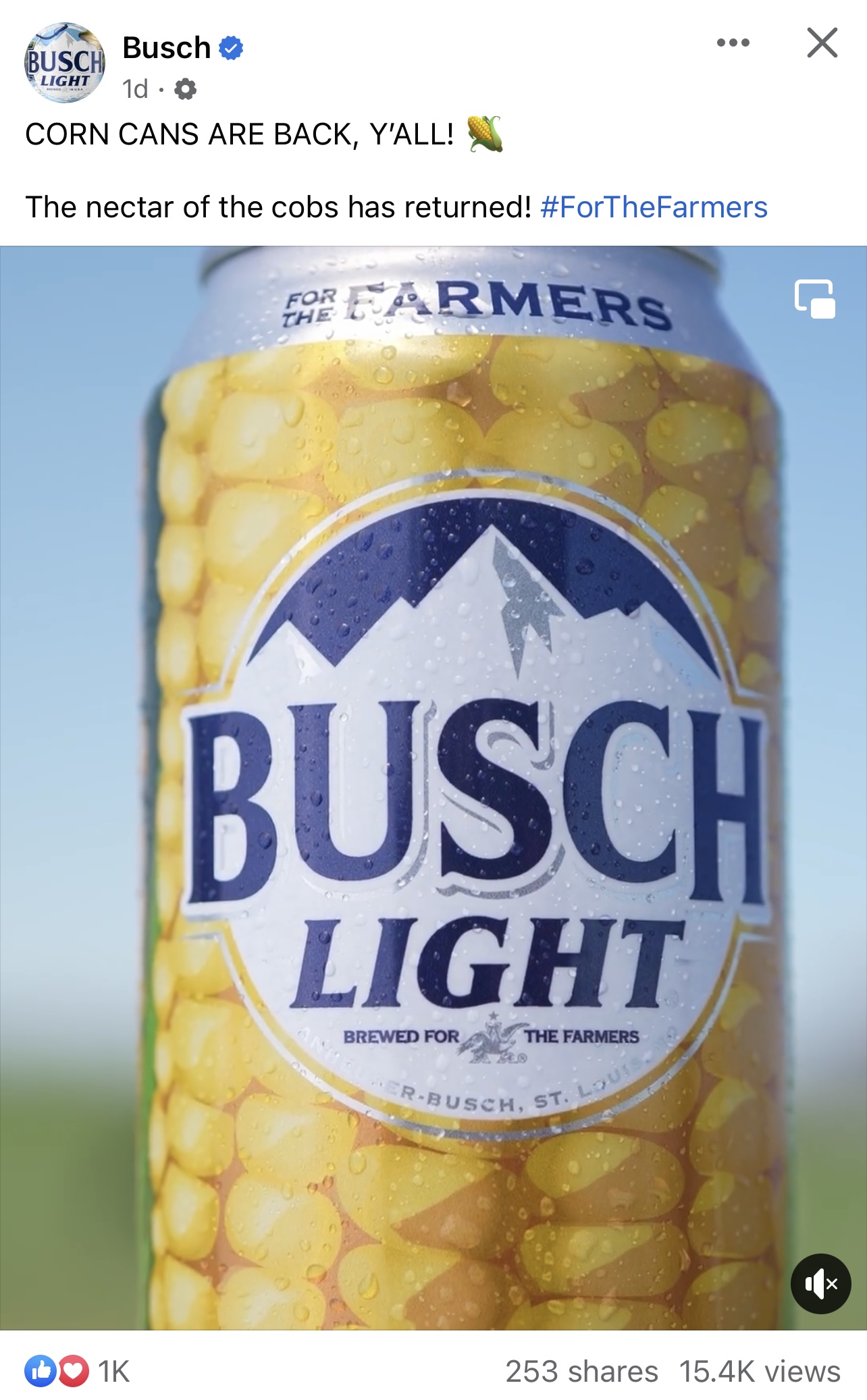Visit the Busch page name link

[167, 48]
